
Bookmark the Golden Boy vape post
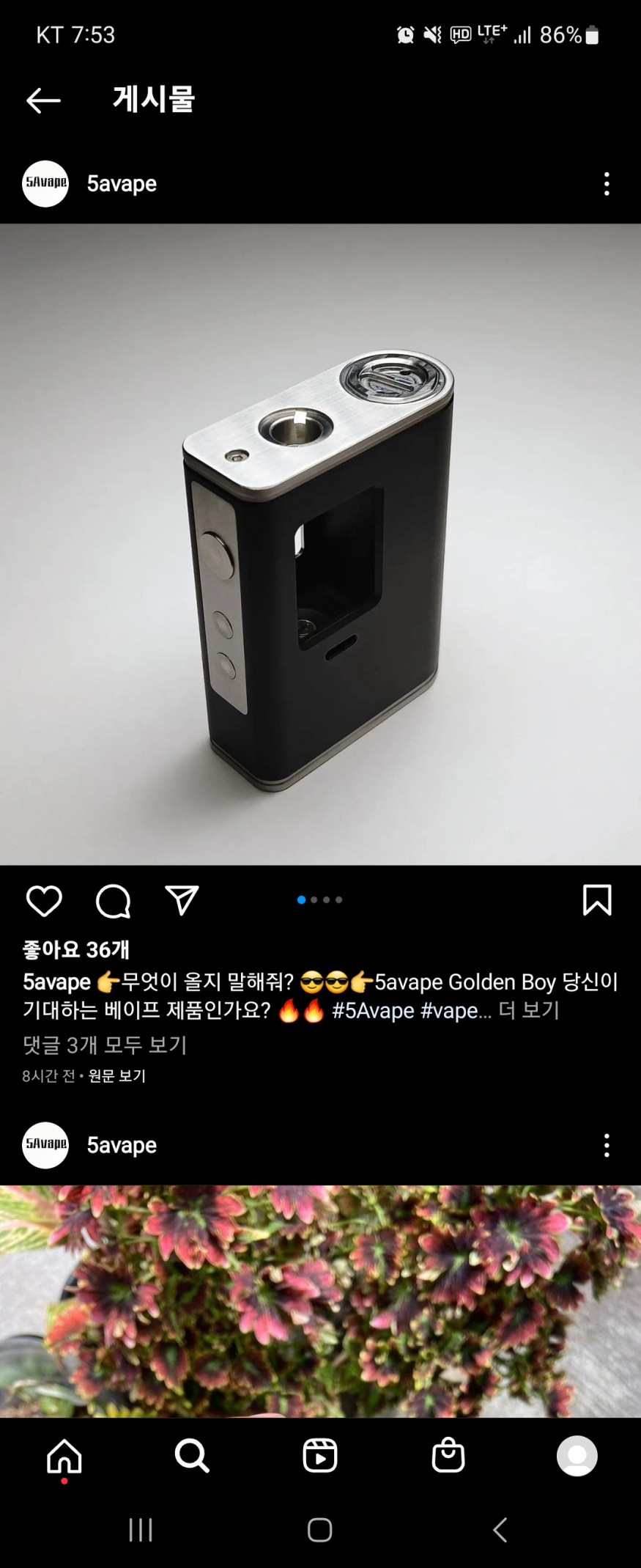click(x=596, y=900)
